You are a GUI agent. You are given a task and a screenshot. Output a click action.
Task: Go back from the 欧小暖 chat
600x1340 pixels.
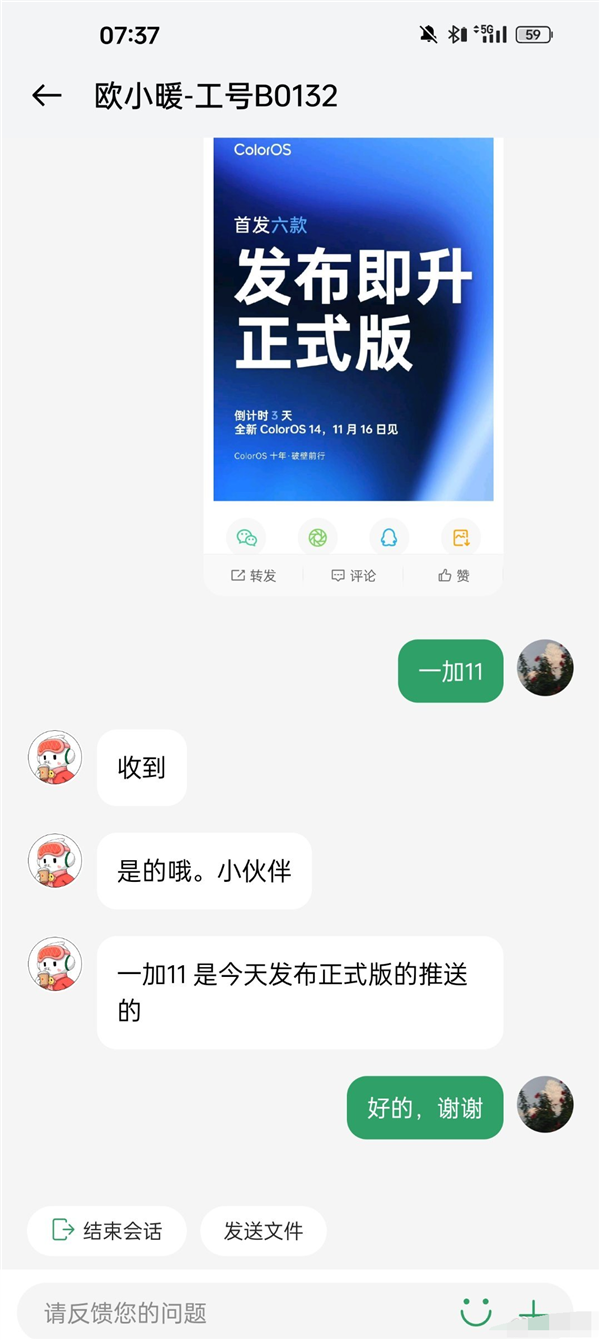[47, 96]
